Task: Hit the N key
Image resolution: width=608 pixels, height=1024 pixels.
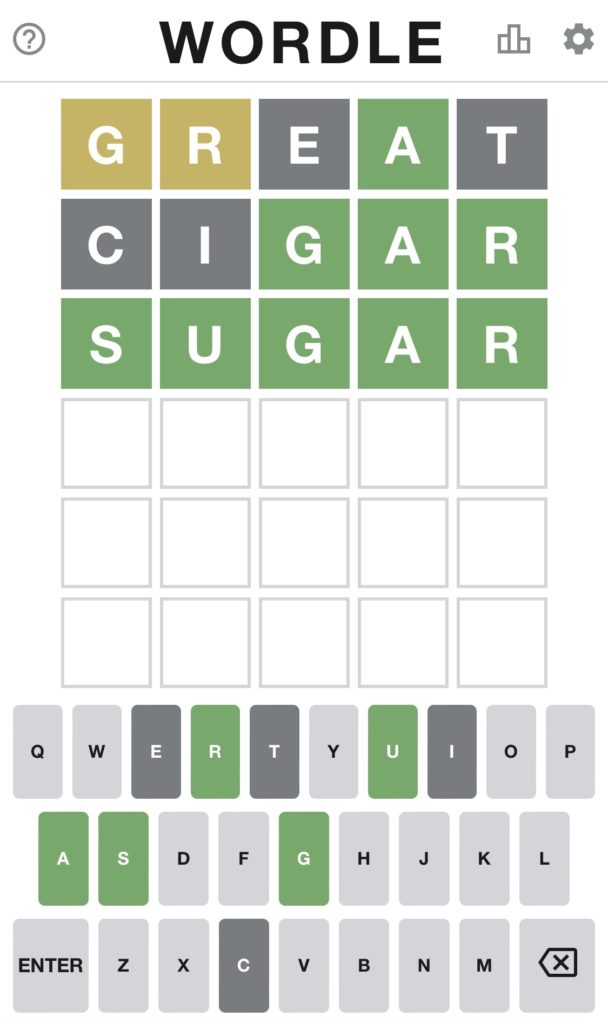Action: [x=424, y=965]
